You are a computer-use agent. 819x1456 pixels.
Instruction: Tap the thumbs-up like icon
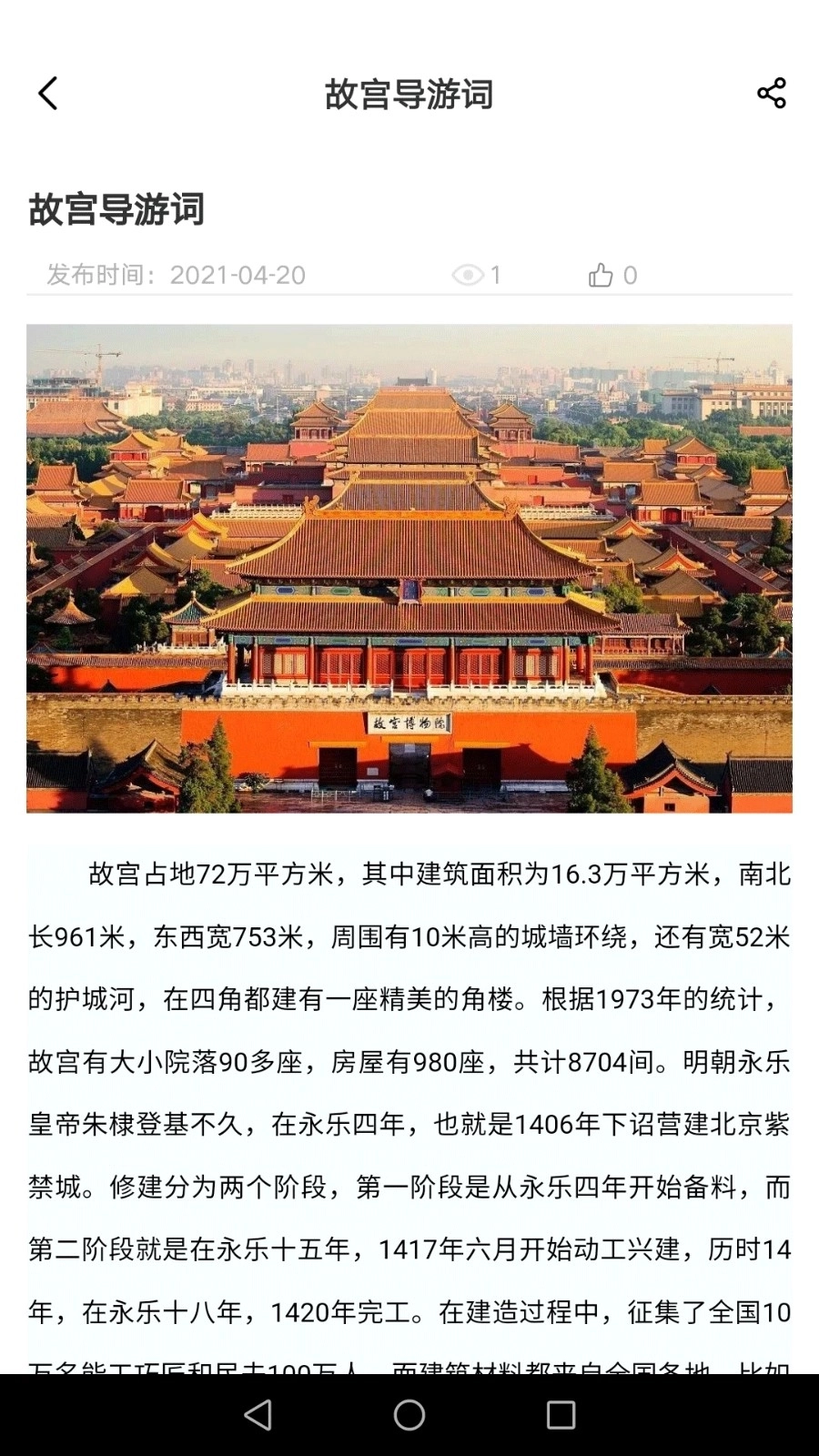[602, 274]
